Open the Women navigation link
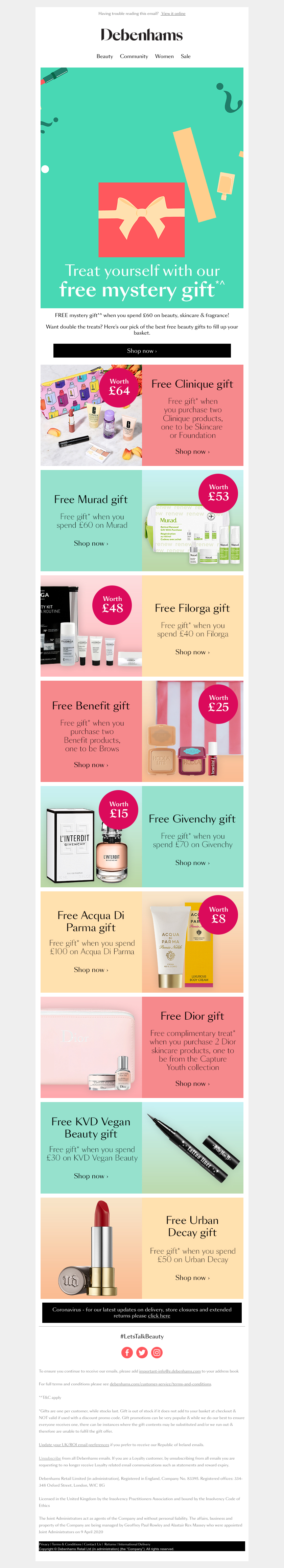Viewport: 284px width, 1568px height. tap(164, 56)
